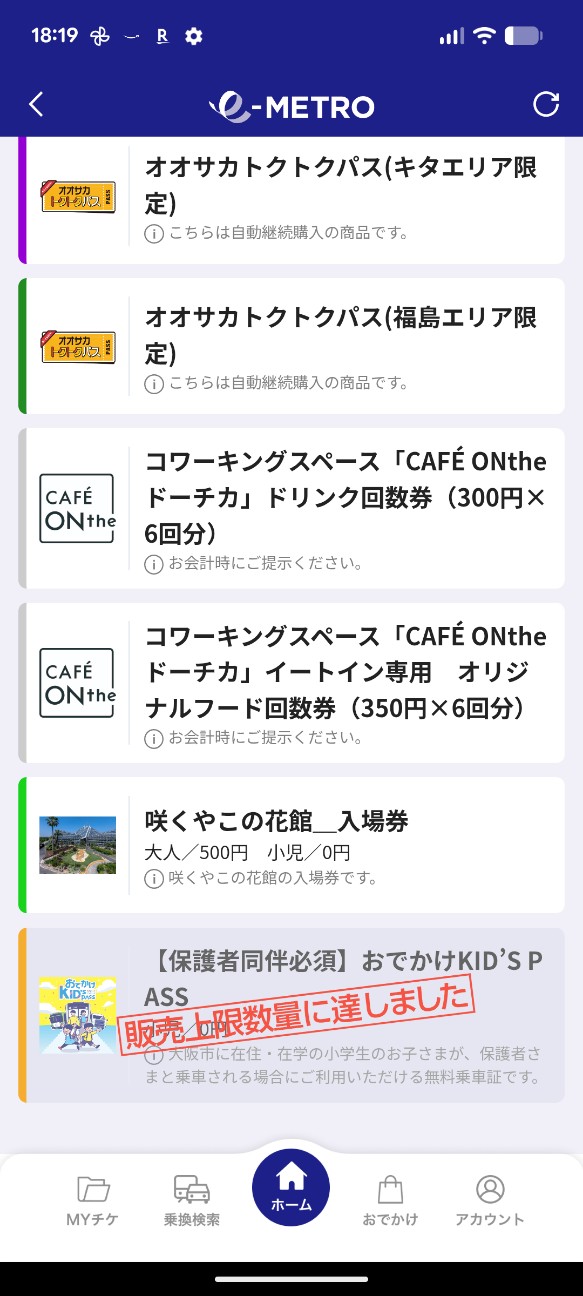Screen dimensions: 583x1296
Task: Switch to the 乗換検索 tab
Action: click(192, 1201)
